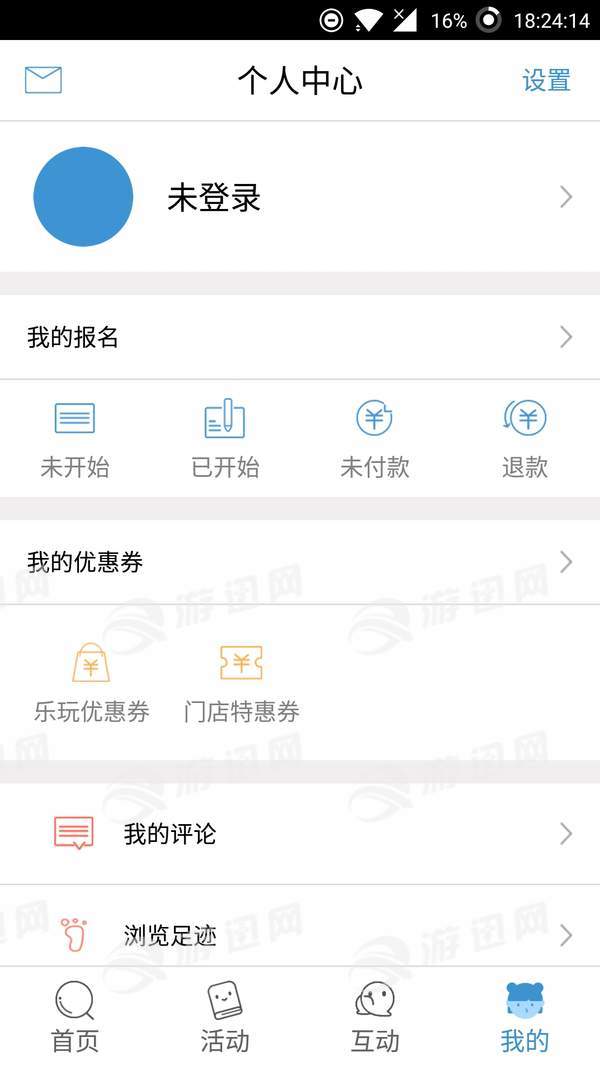This screenshot has width=600, height=1067.
Task: Open 退款 refunds
Action: [525, 438]
